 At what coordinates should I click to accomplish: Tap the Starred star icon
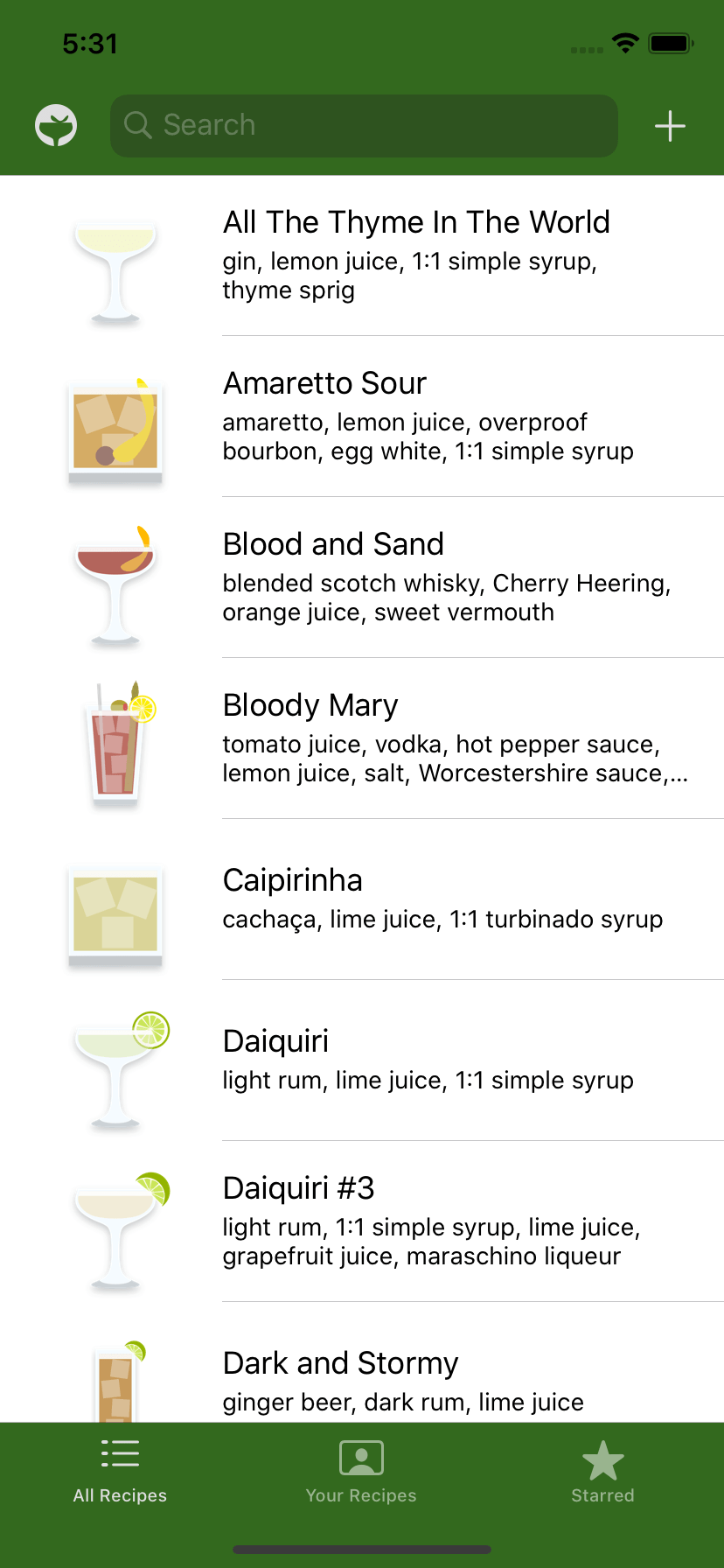click(602, 1452)
